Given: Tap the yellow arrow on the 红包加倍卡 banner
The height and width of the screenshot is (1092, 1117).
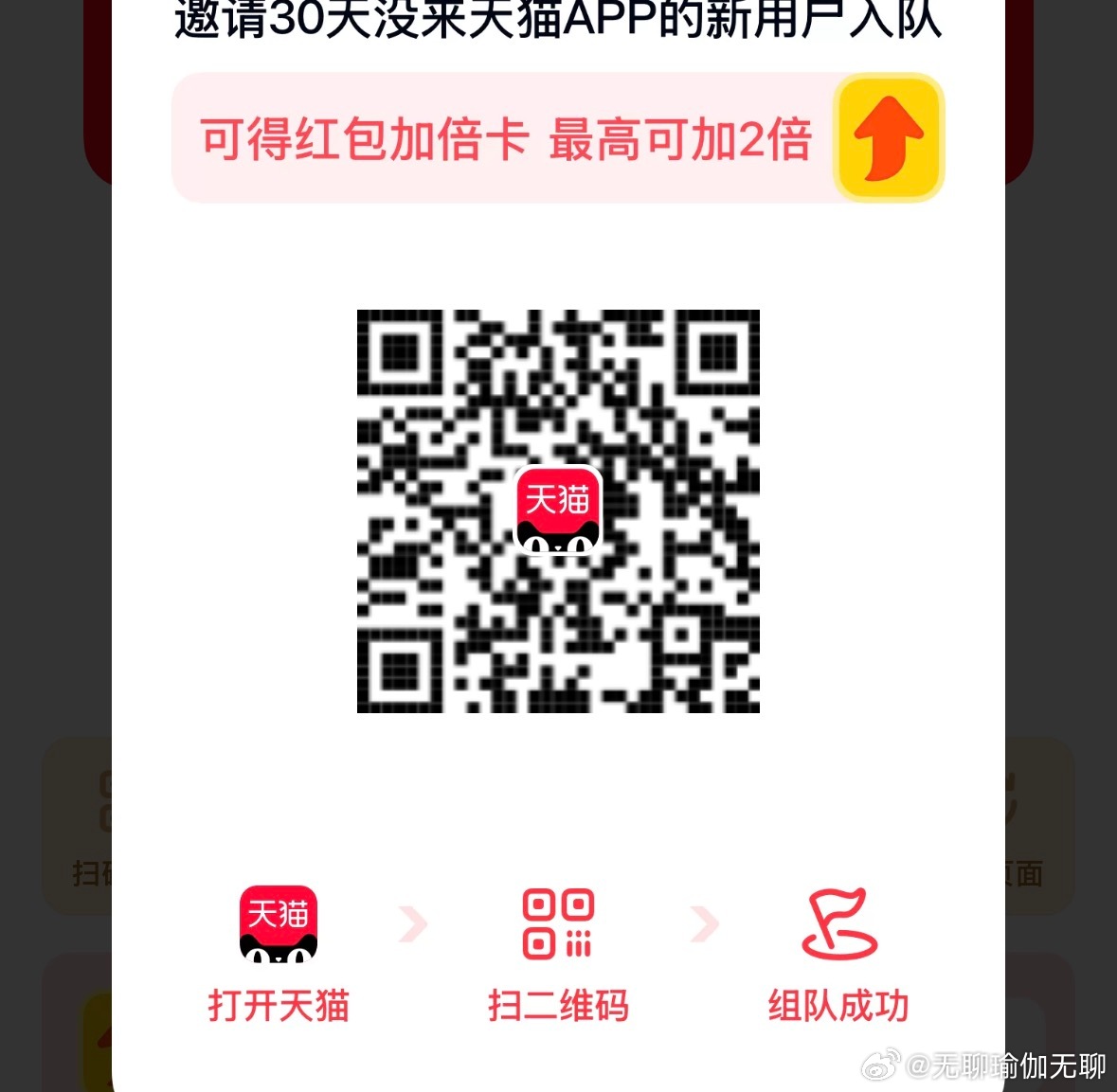Looking at the screenshot, I should pos(888,138).
